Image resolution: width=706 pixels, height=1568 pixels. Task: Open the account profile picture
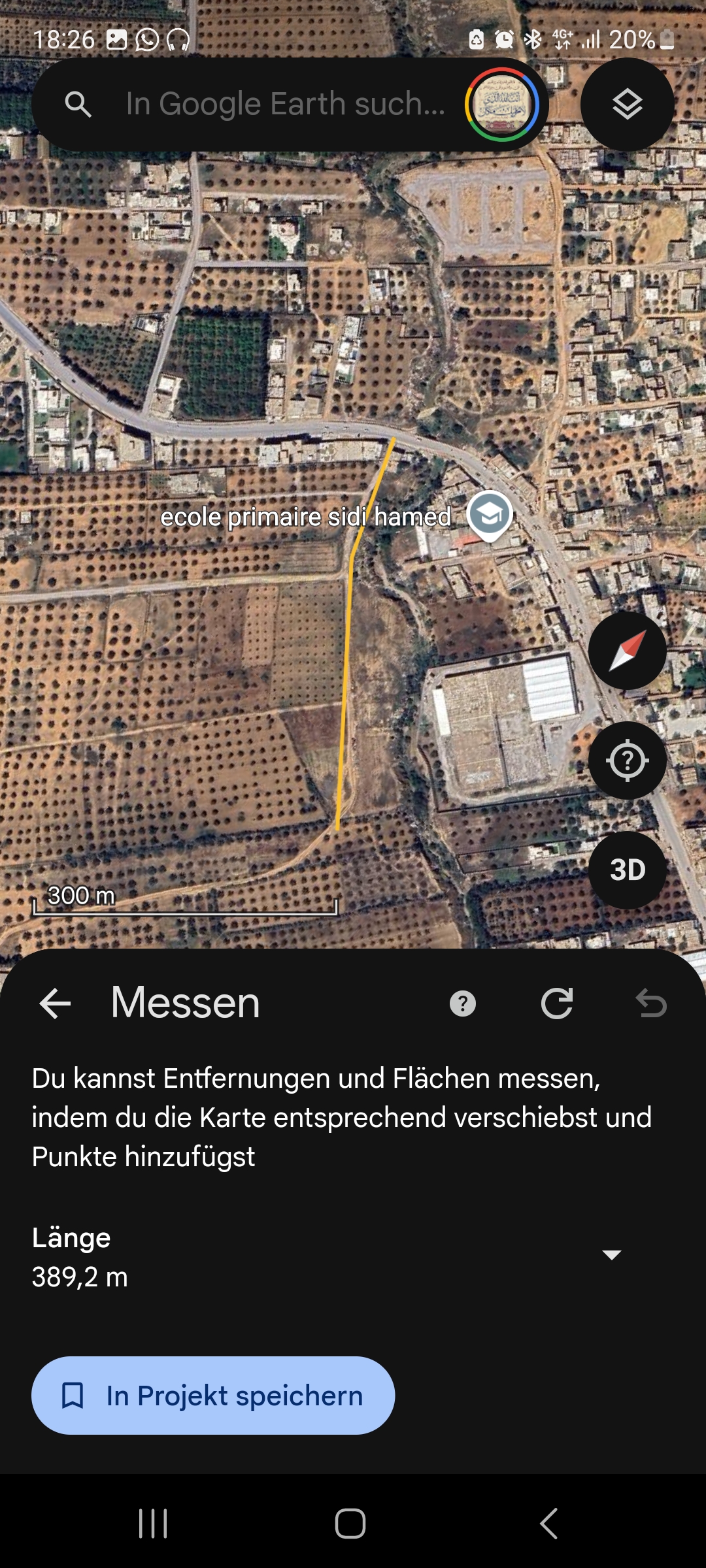[x=502, y=105]
